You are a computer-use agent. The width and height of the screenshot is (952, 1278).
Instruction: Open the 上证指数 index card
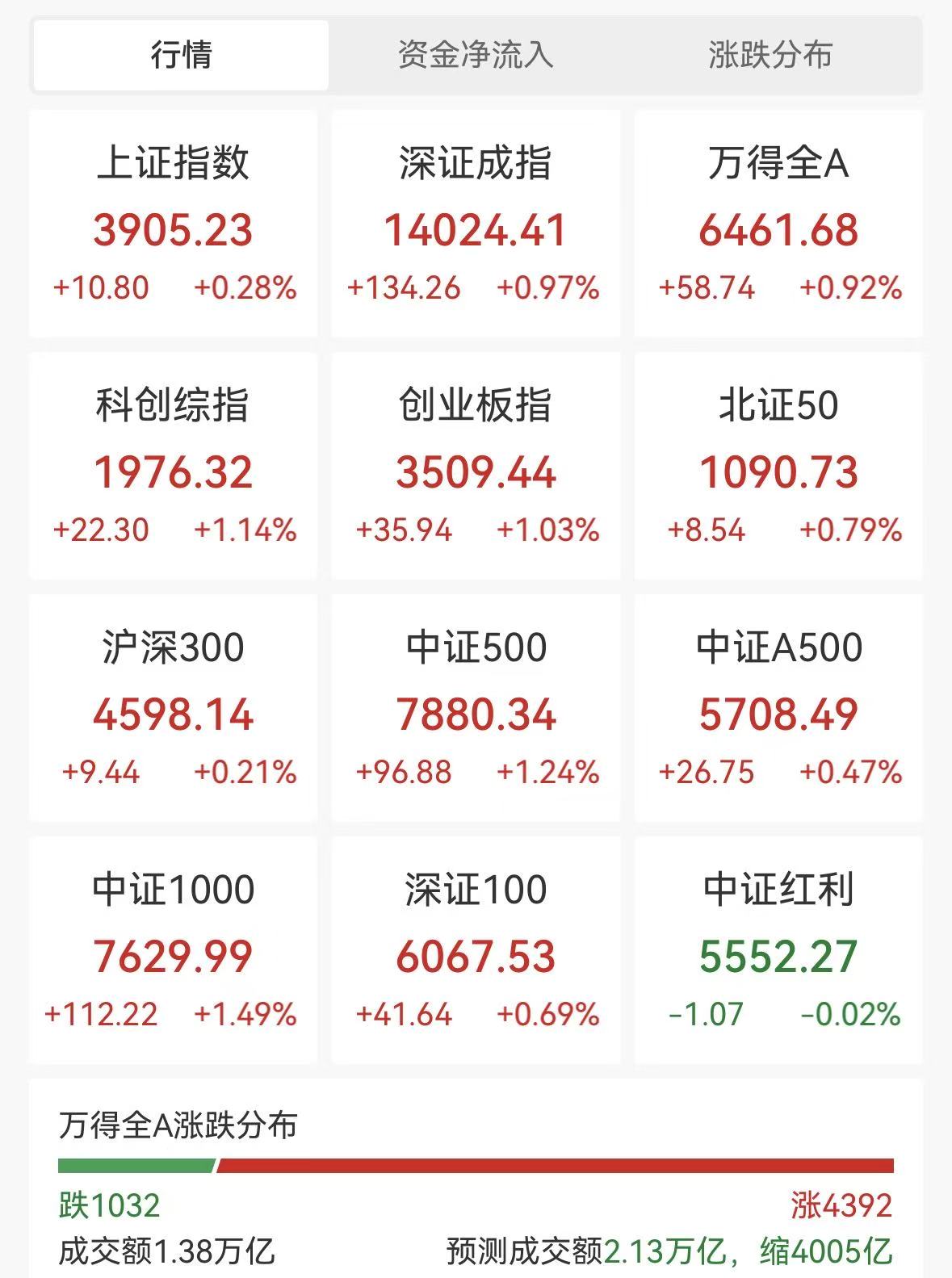click(173, 224)
